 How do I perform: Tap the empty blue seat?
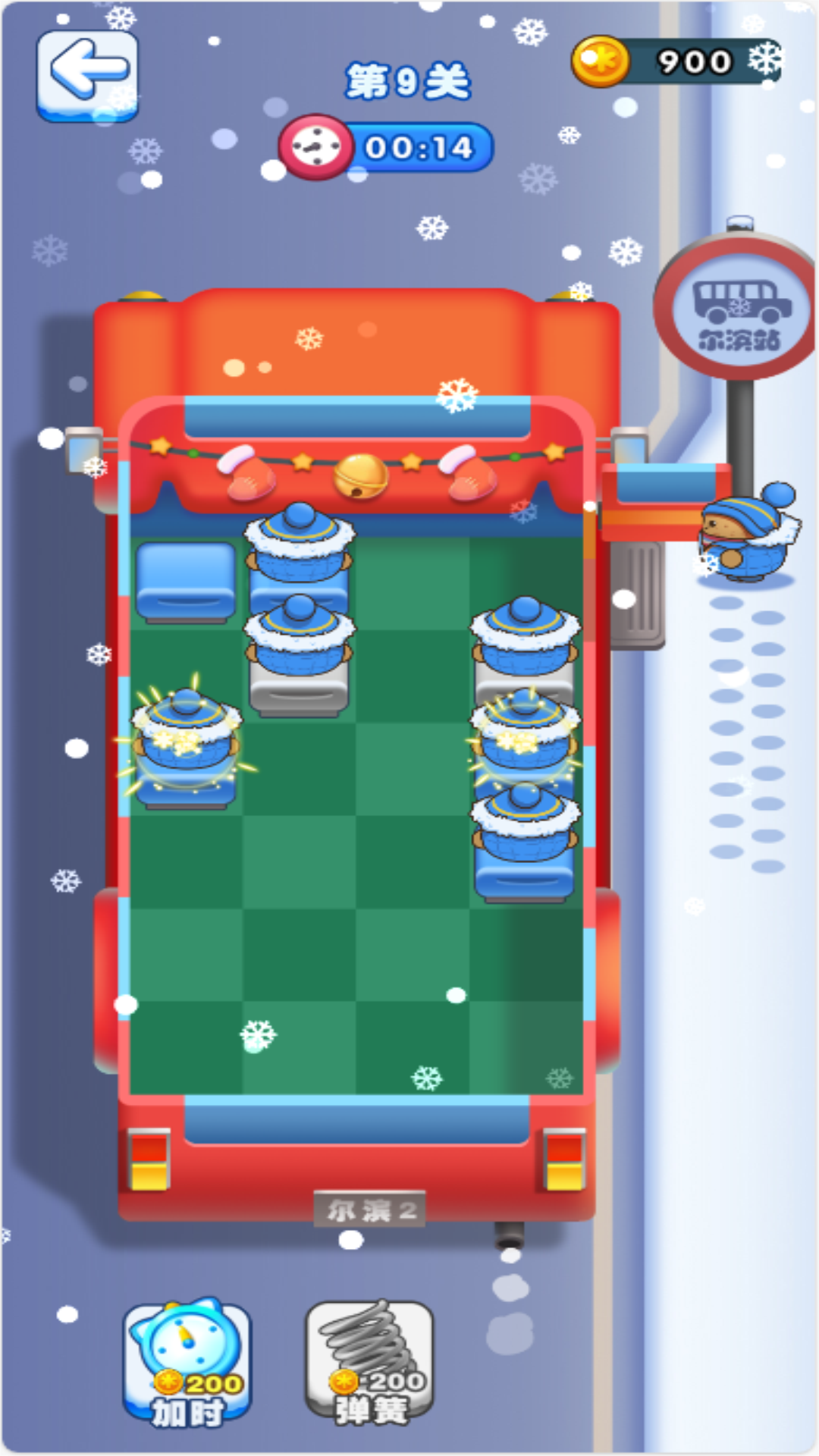(x=186, y=580)
